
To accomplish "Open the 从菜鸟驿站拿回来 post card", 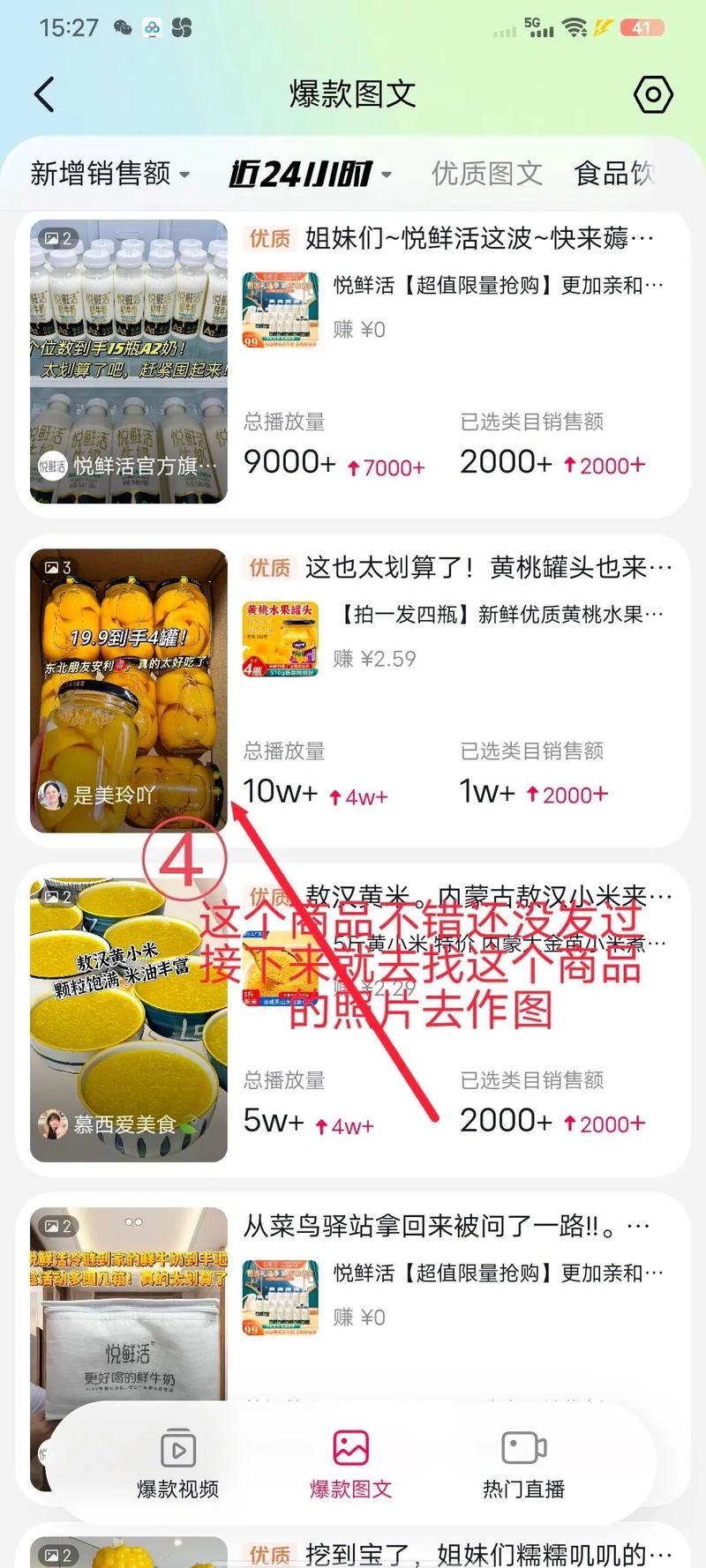I will tap(446, 1225).
